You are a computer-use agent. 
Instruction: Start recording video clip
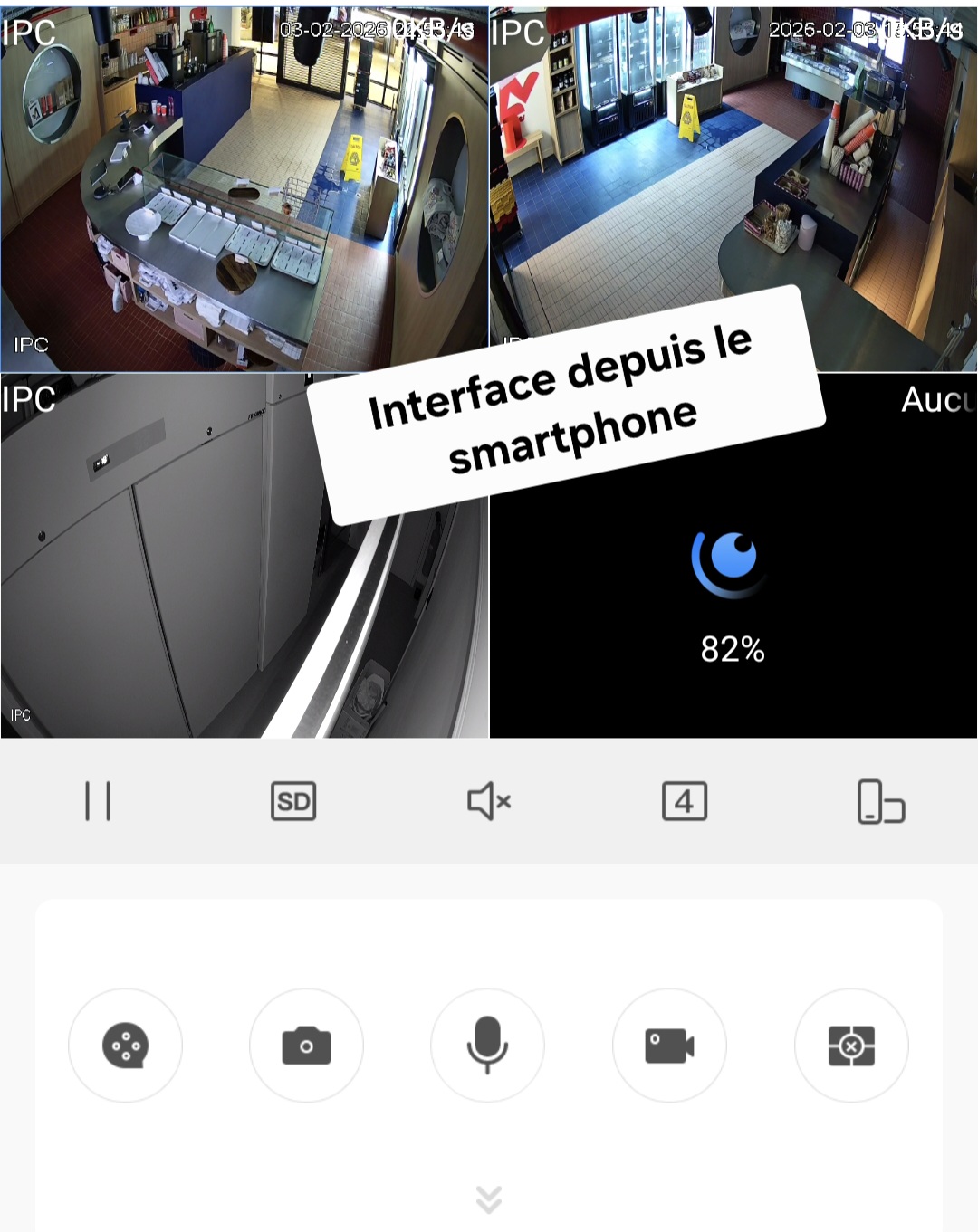[669, 1046]
